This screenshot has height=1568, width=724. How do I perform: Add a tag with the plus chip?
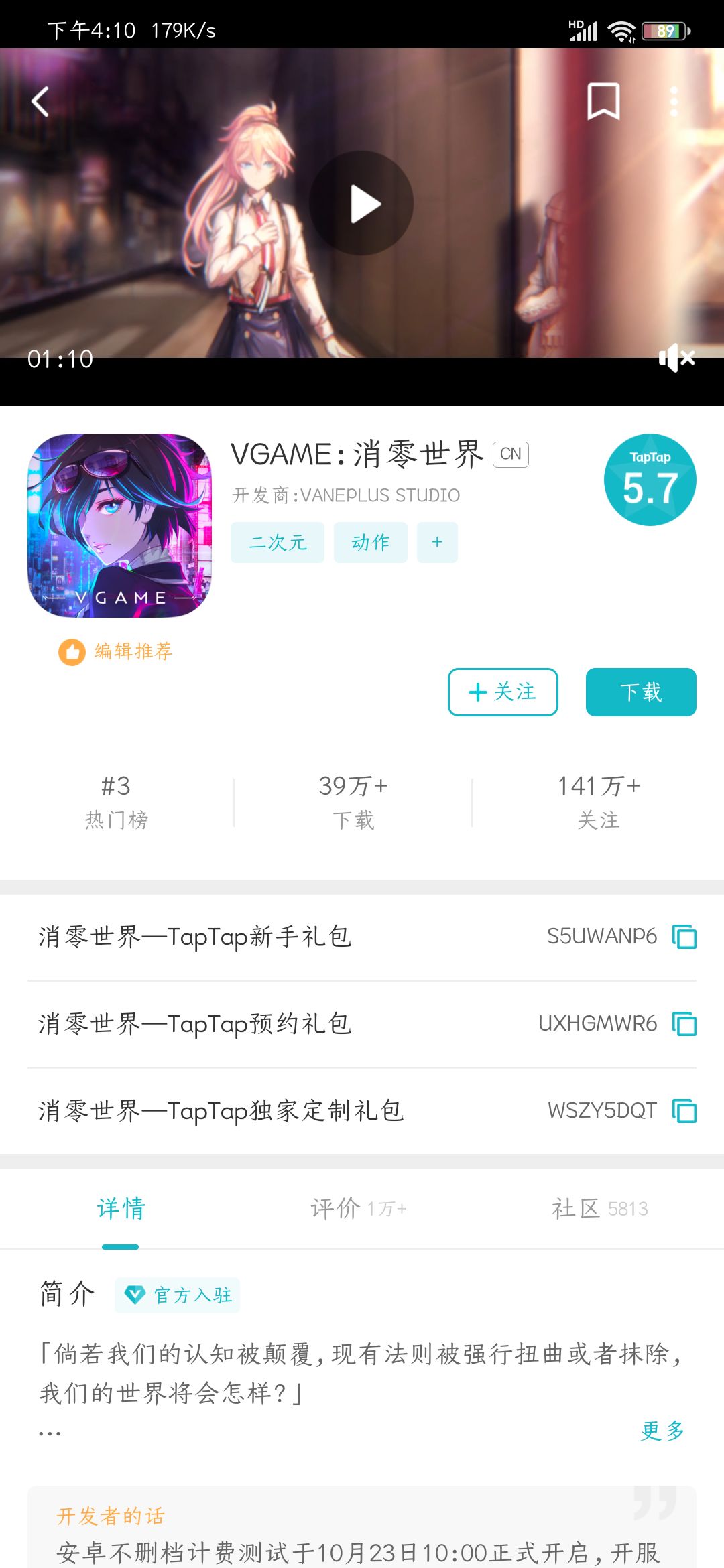tap(437, 542)
